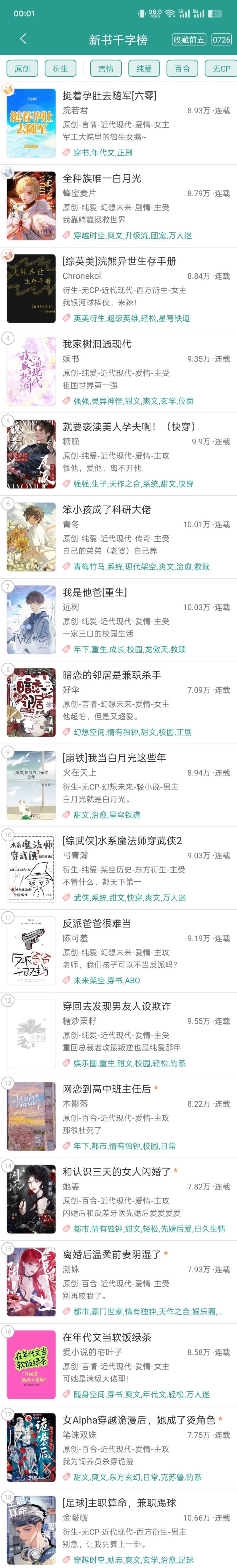Open the book 全种族唯一白月光
Viewport: 237px width, 1568px height.
102,178
